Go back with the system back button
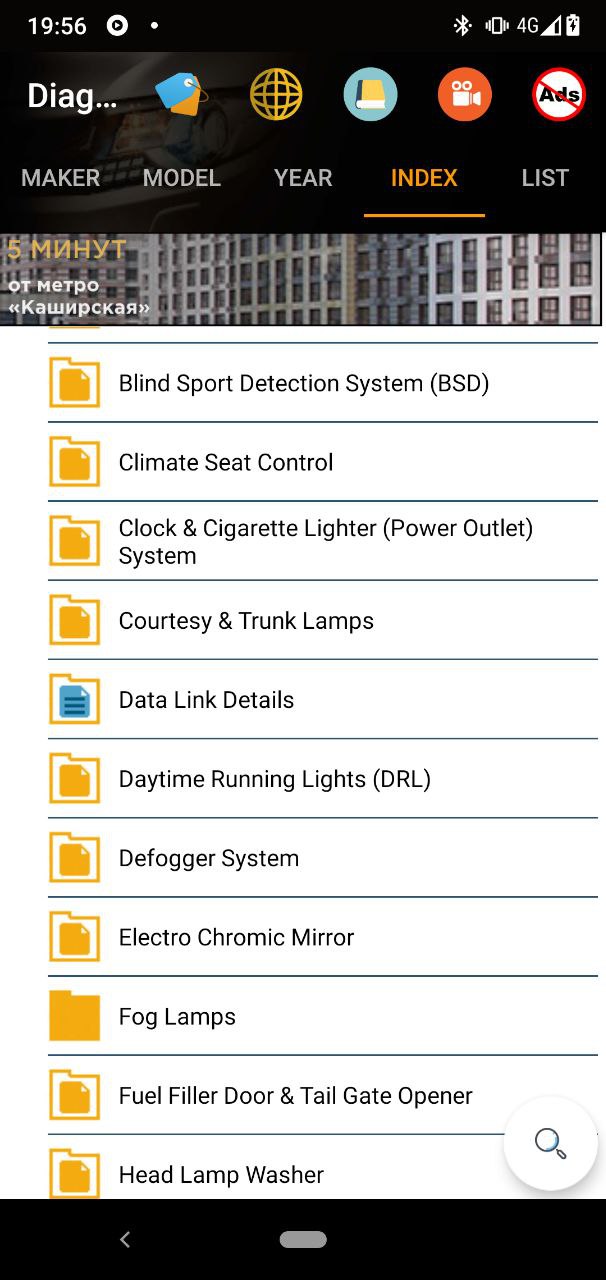 pyautogui.click(x=125, y=1239)
